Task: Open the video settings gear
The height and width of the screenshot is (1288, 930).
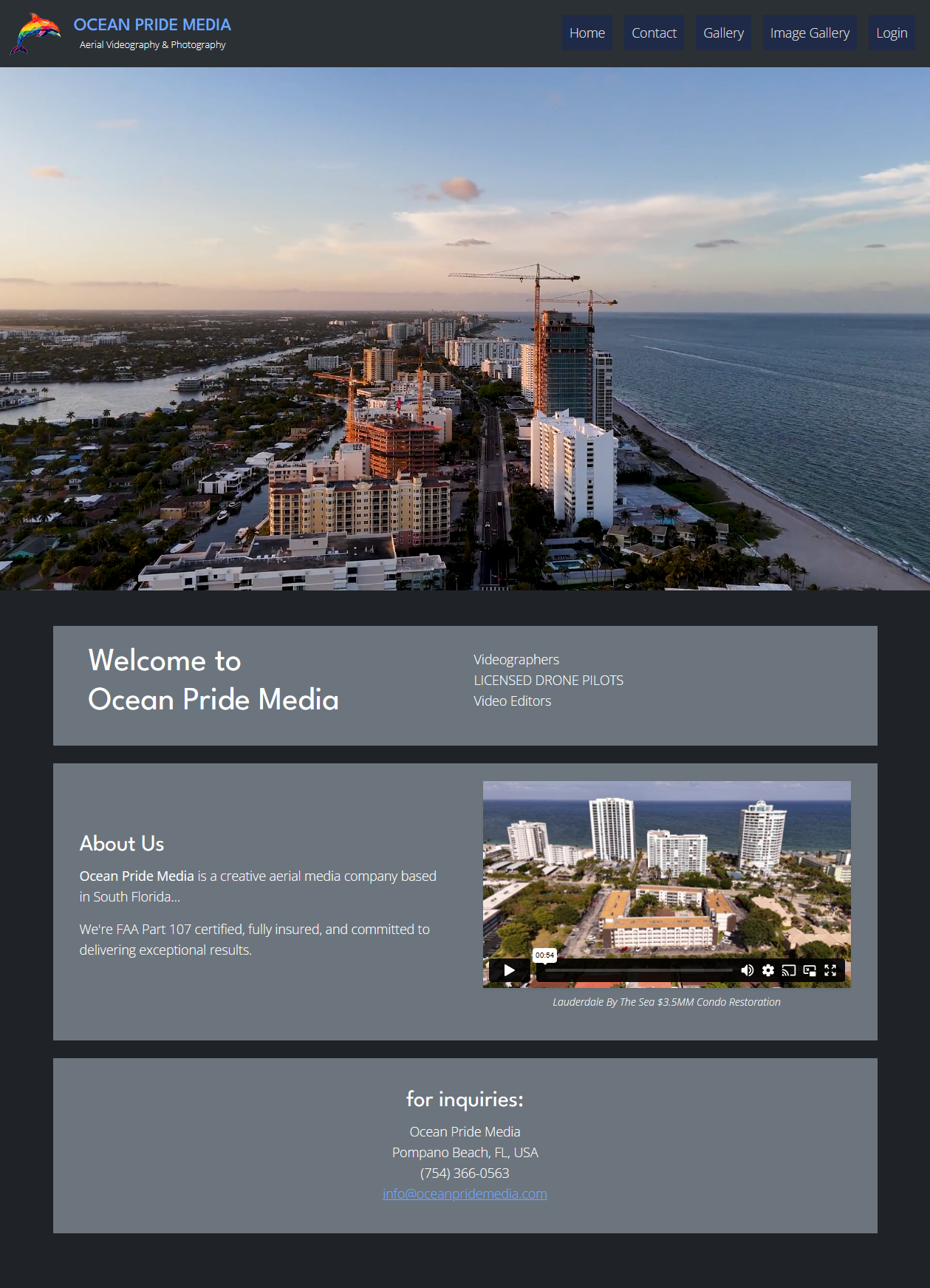Action: (767, 970)
